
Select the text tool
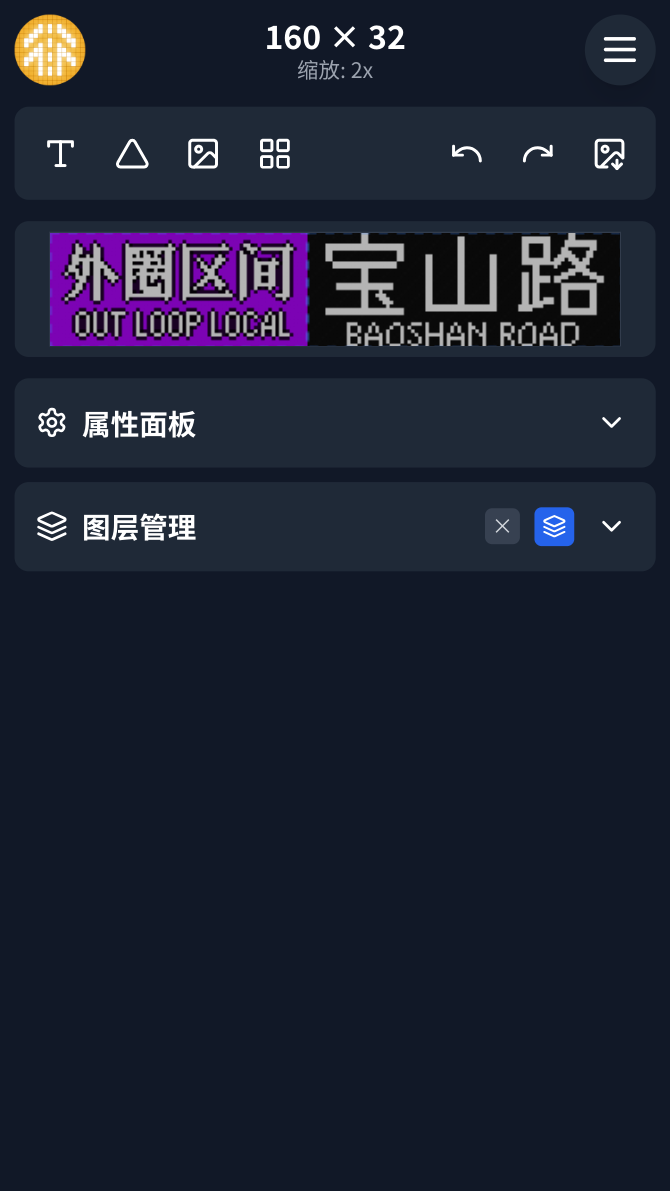pos(61,154)
